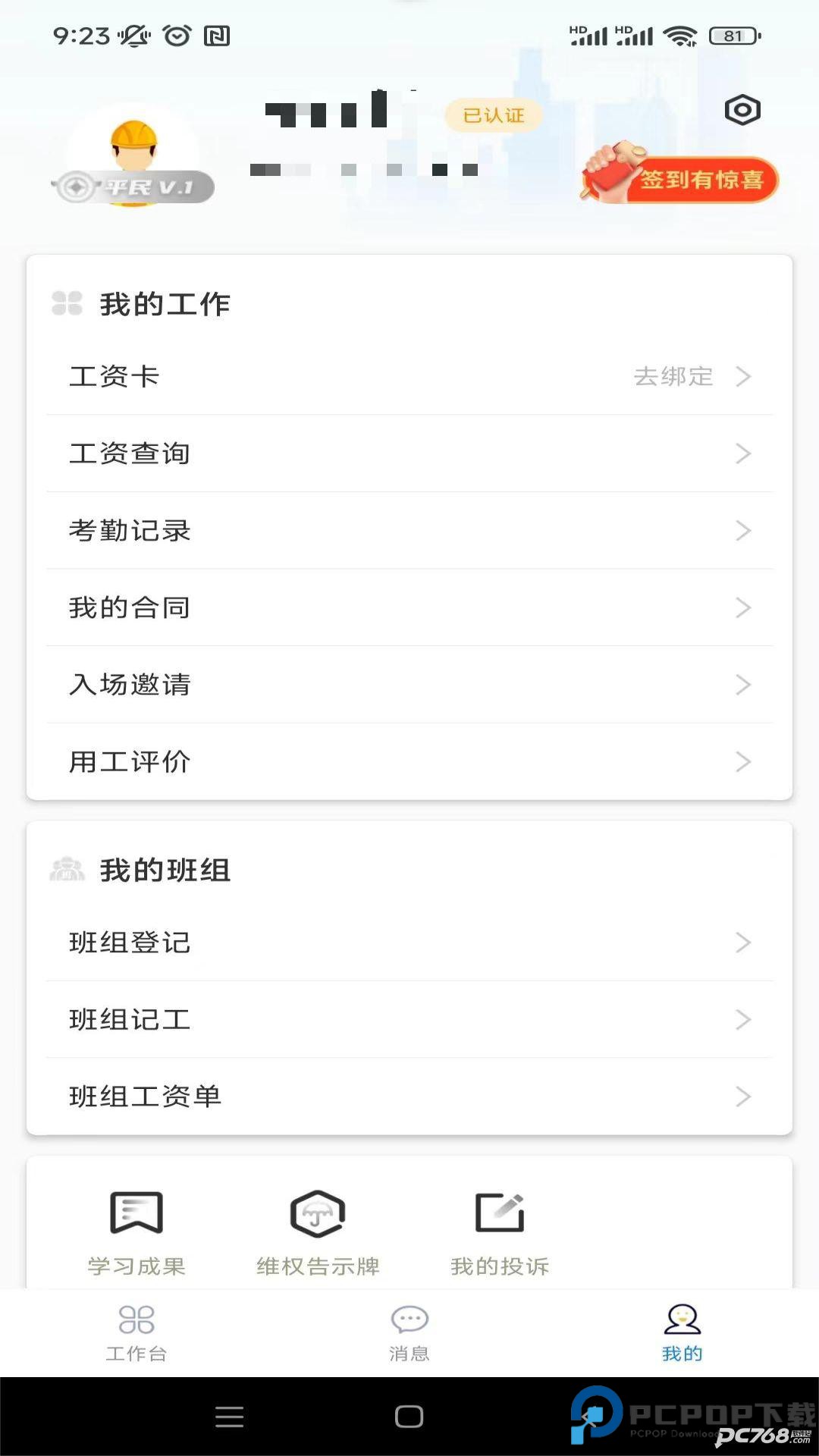This screenshot has width=819, height=1456.
Task: Click the 我的工作 section grid icon
Action: click(x=67, y=303)
